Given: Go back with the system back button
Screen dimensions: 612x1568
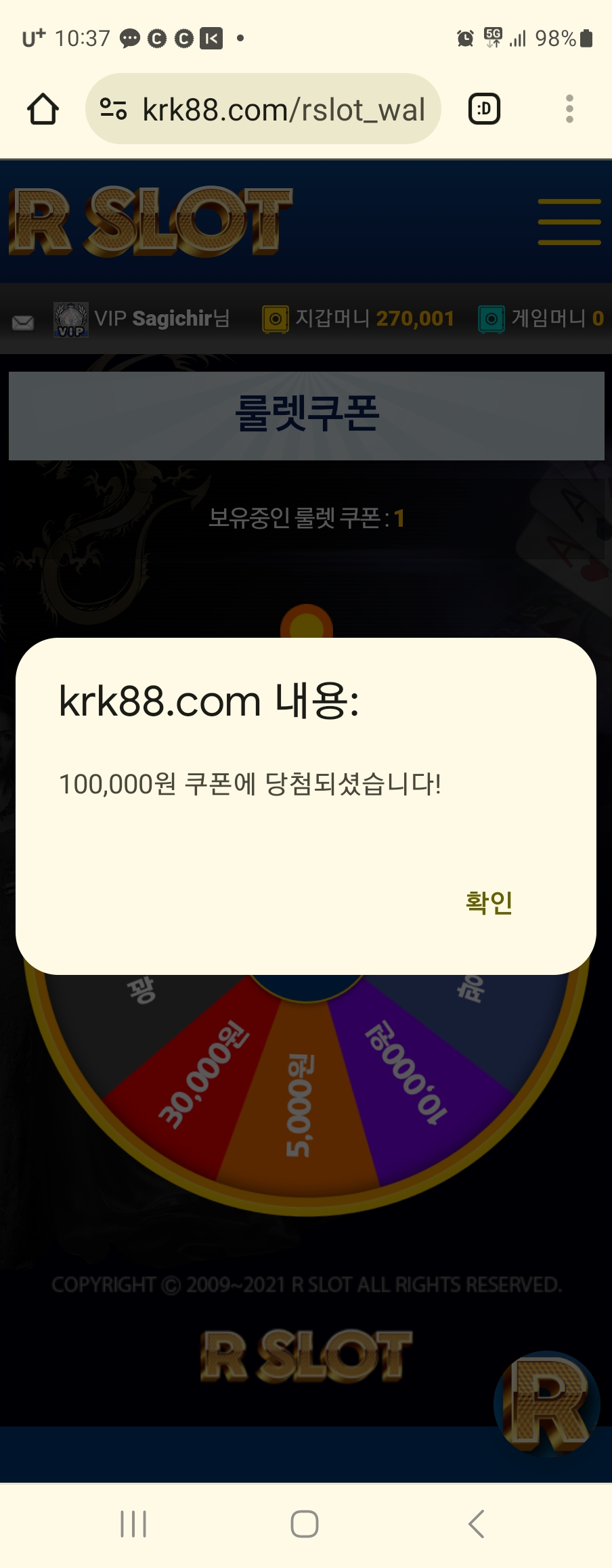Looking at the screenshot, I should pyautogui.click(x=476, y=1523).
